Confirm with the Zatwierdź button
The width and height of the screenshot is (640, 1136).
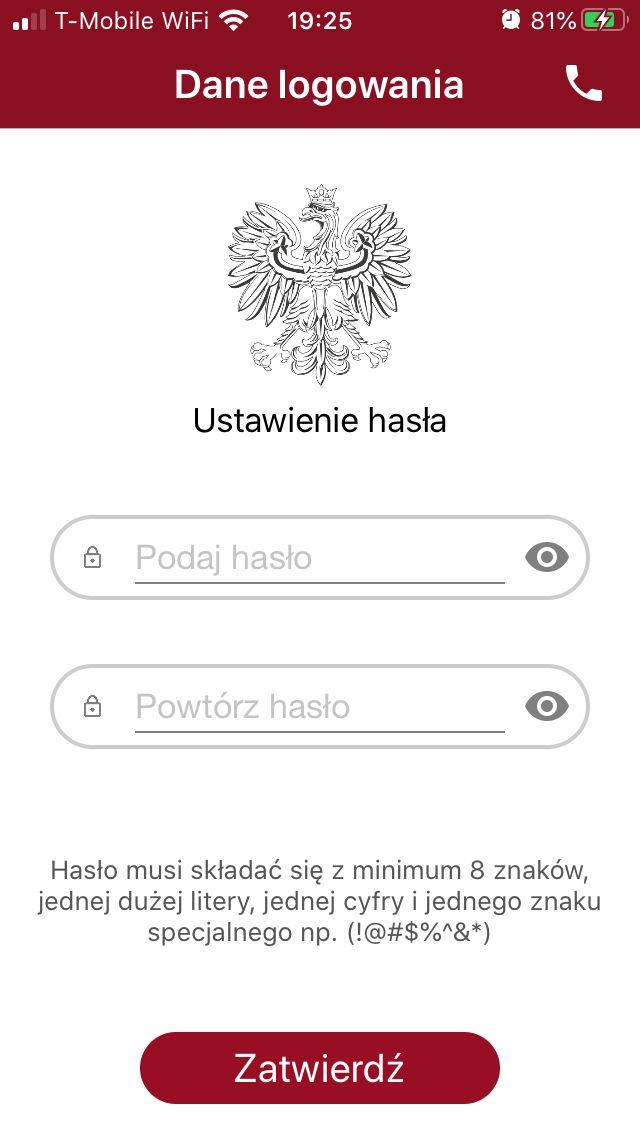[x=320, y=1068]
